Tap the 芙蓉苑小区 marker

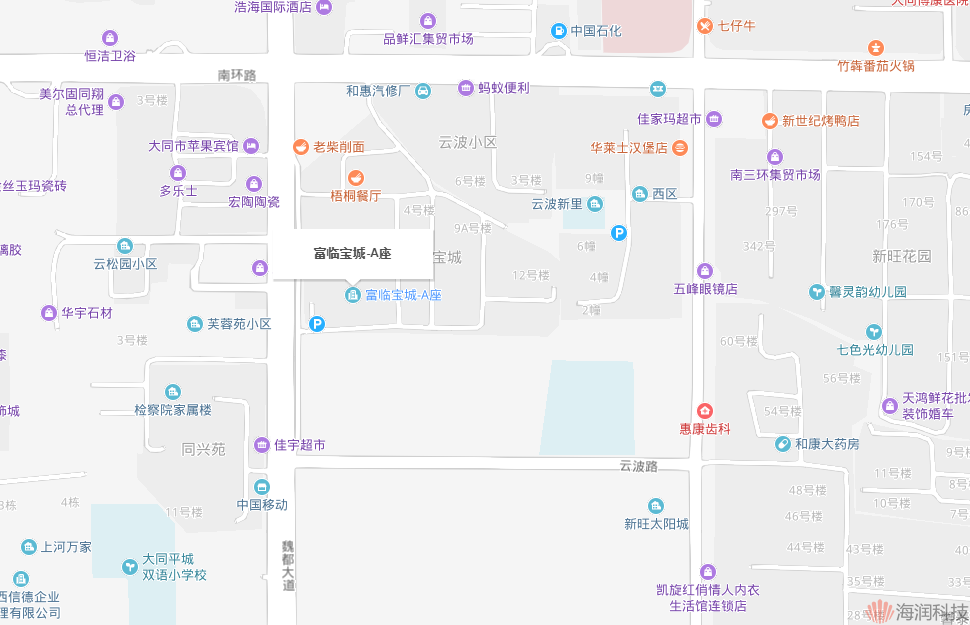click(x=195, y=324)
